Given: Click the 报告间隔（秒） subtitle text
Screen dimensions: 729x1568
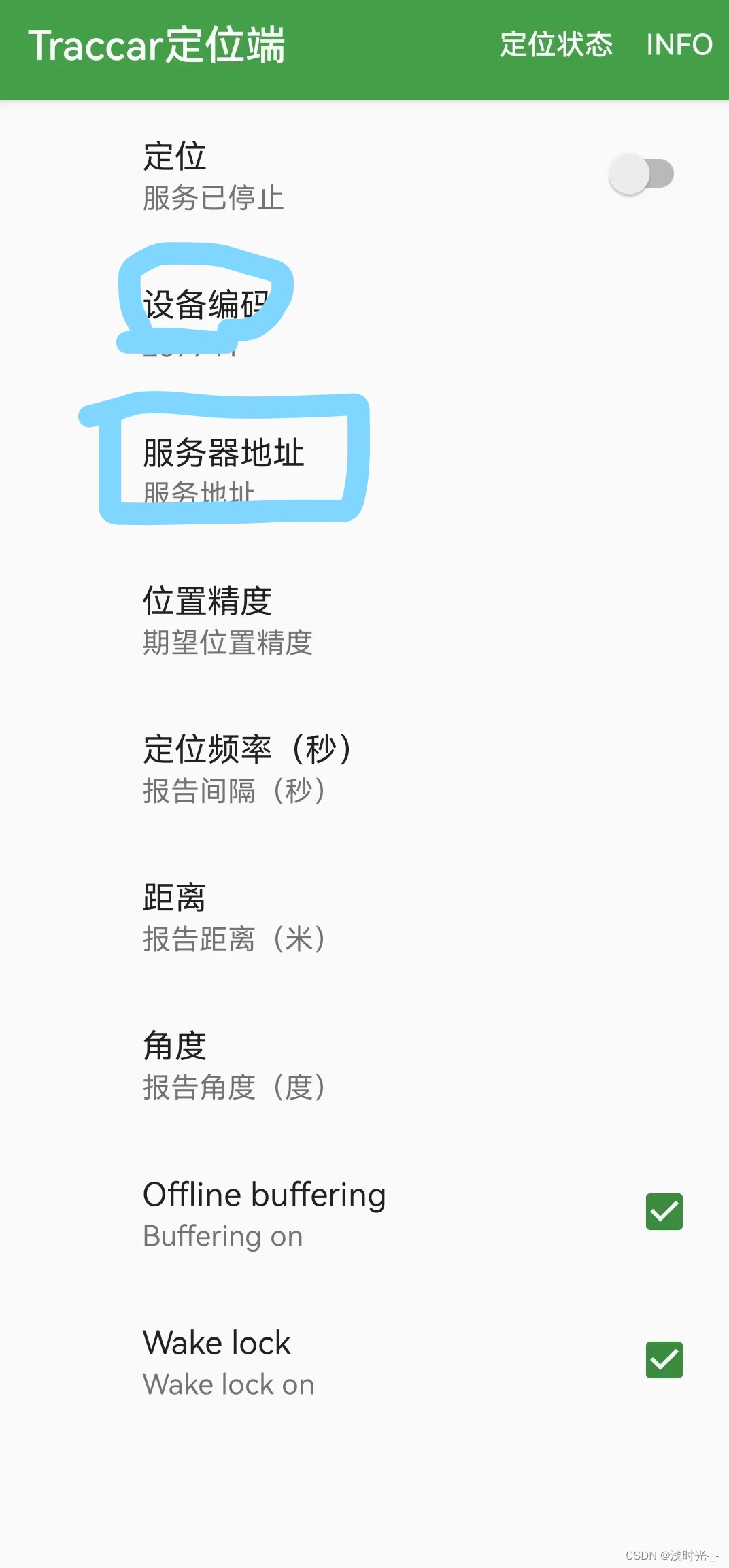Looking at the screenshot, I should pos(235,791).
